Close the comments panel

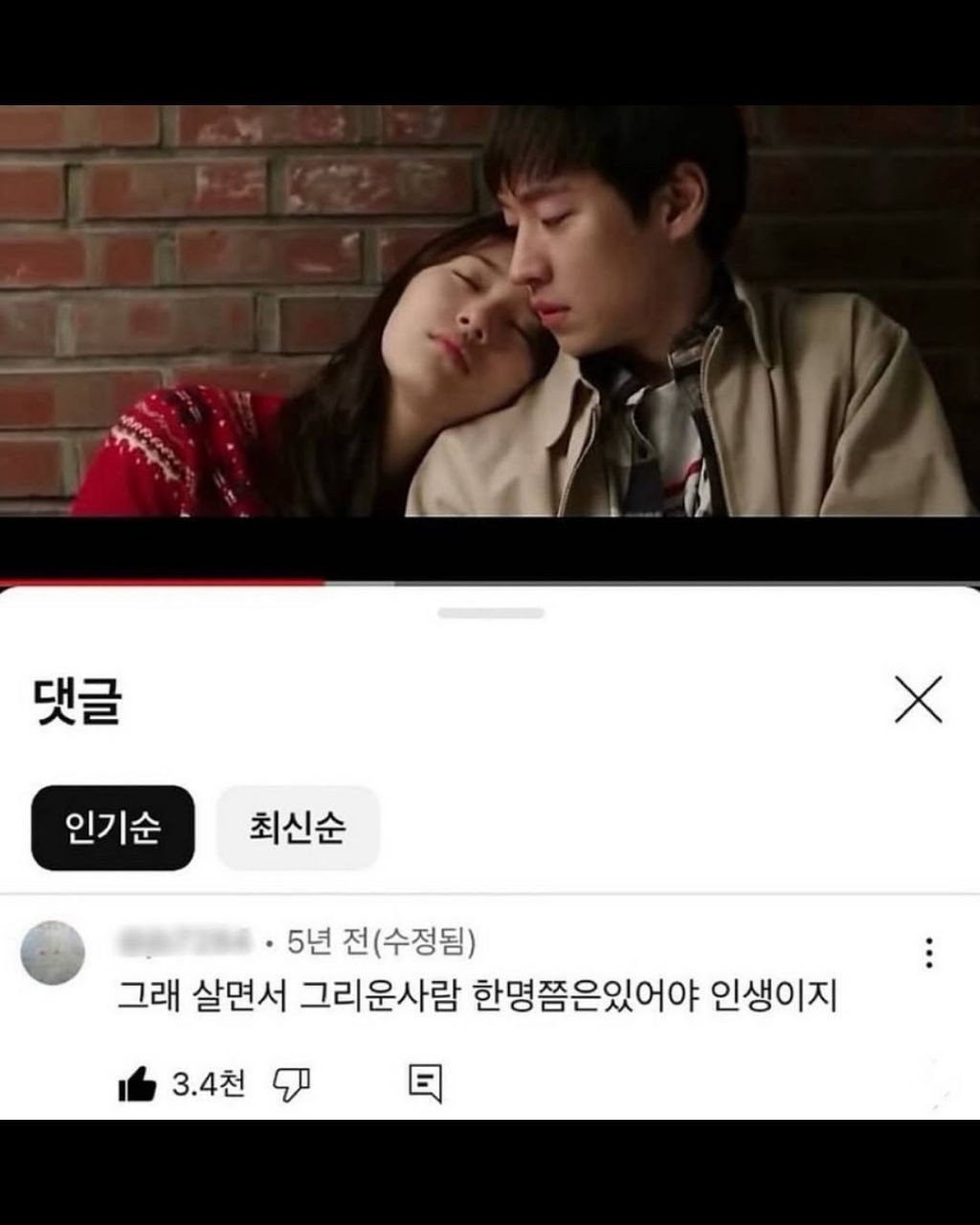tap(918, 700)
